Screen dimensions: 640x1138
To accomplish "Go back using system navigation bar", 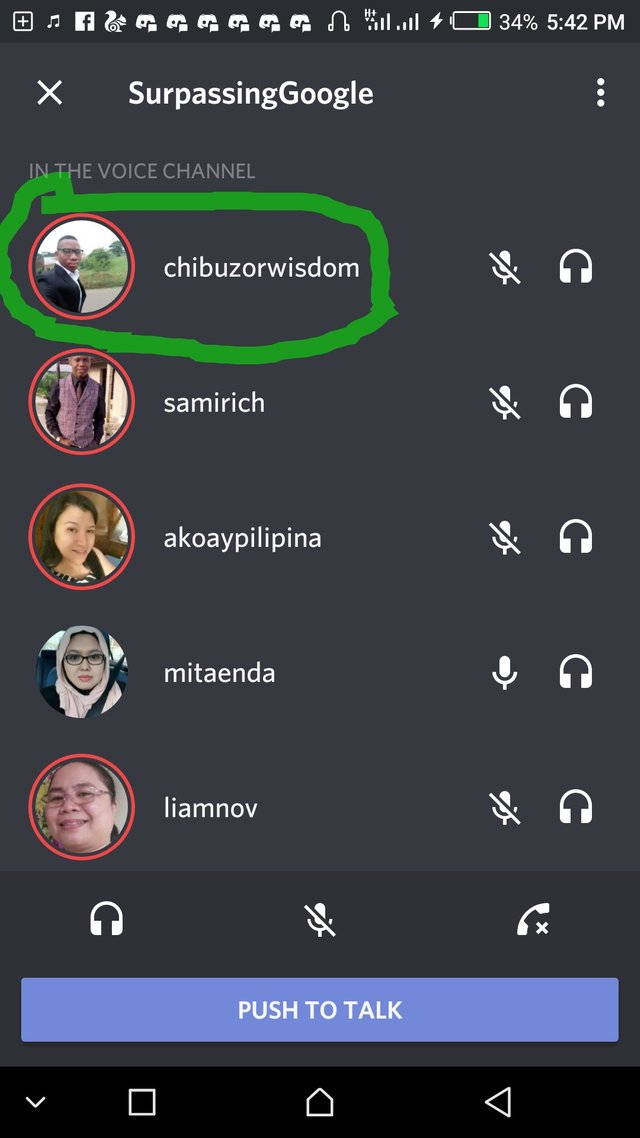I will 497,1102.
